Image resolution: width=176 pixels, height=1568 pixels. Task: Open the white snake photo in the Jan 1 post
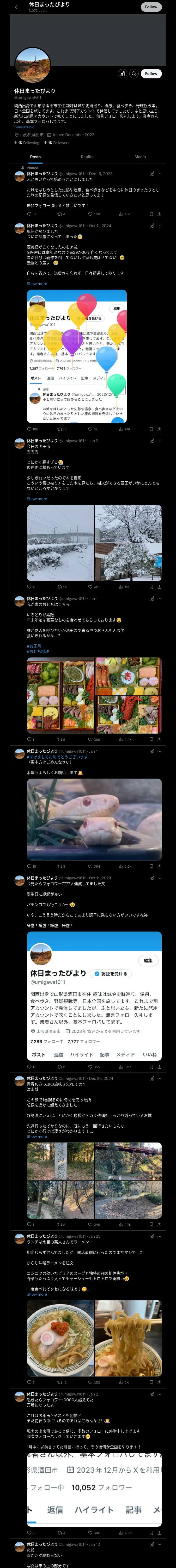pos(94,819)
